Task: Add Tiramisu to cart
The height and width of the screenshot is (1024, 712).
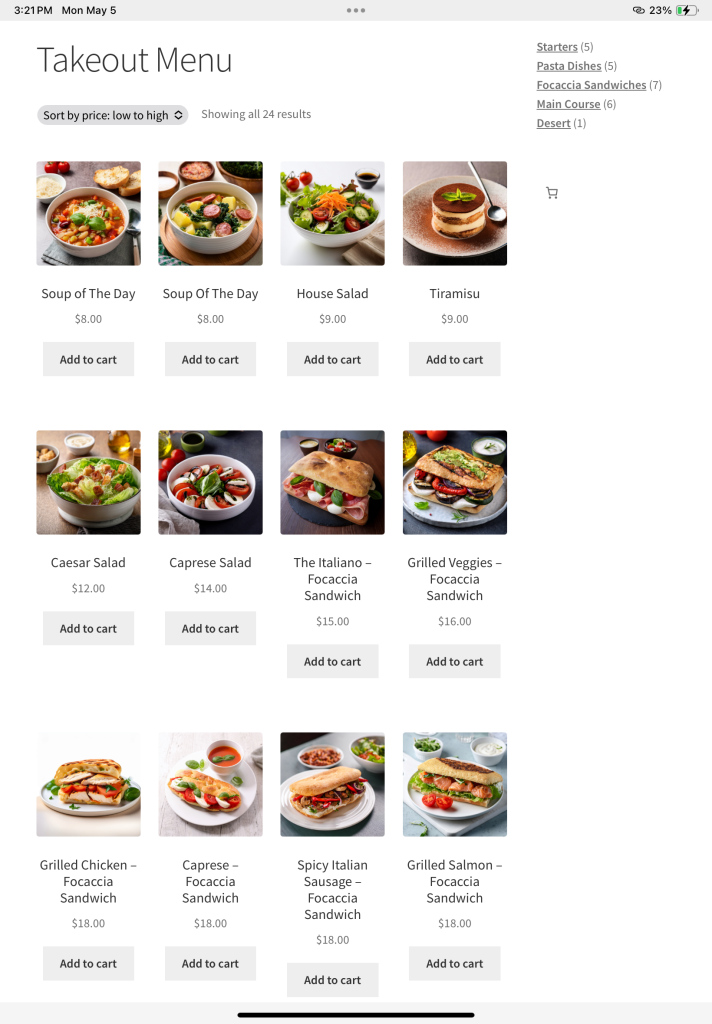Action: tap(454, 359)
